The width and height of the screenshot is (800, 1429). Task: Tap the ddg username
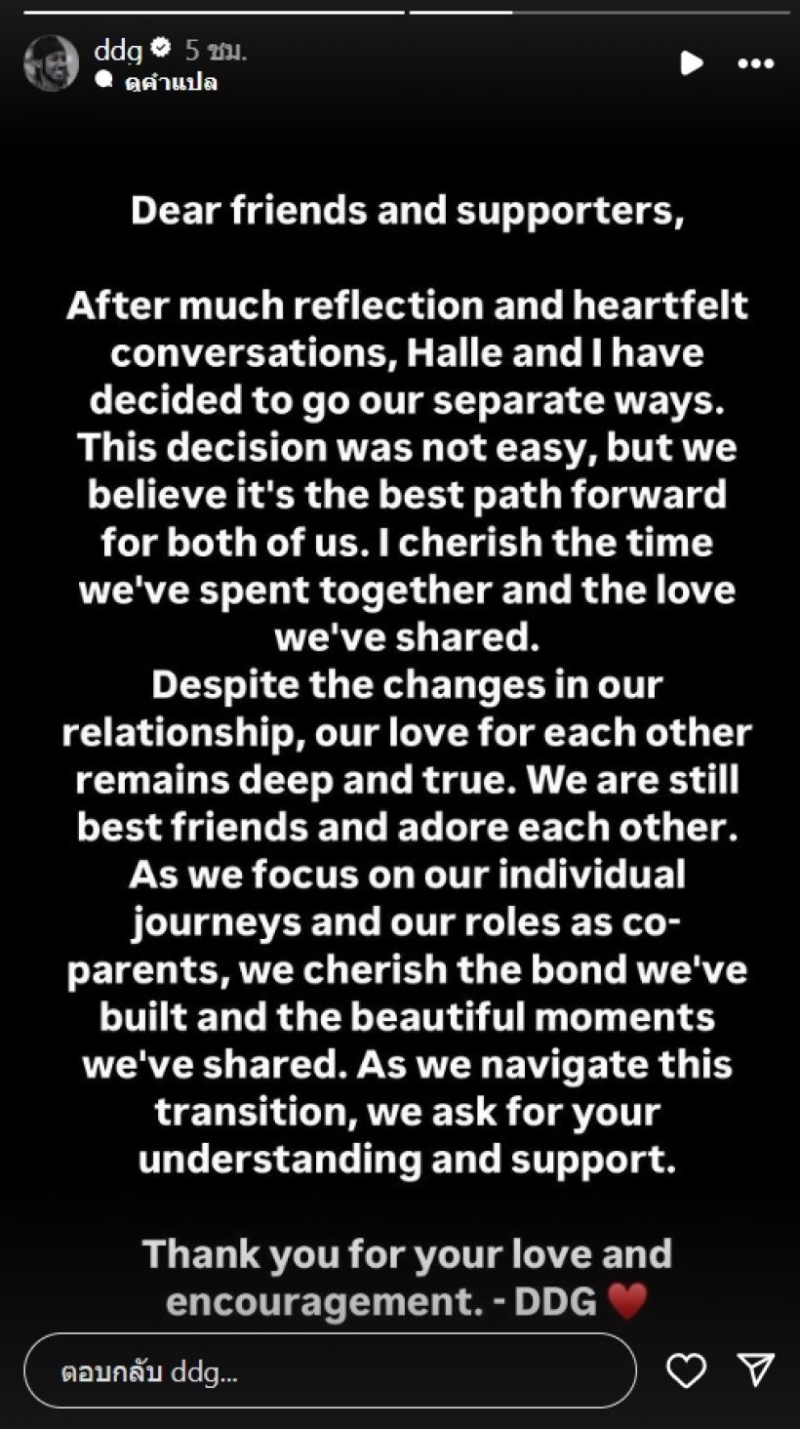click(119, 50)
